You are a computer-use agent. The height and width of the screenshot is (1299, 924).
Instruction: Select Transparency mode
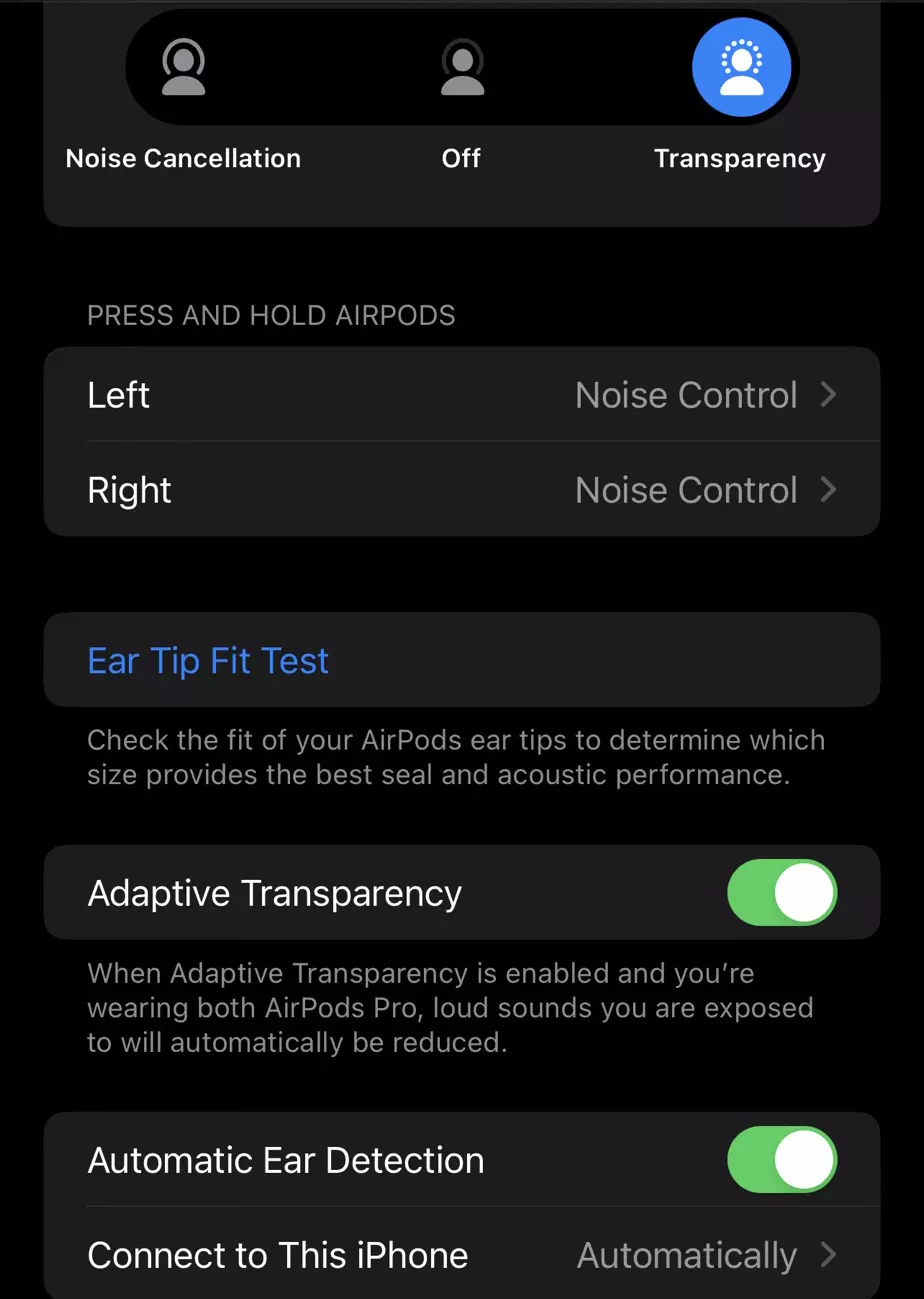coord(741,68)
